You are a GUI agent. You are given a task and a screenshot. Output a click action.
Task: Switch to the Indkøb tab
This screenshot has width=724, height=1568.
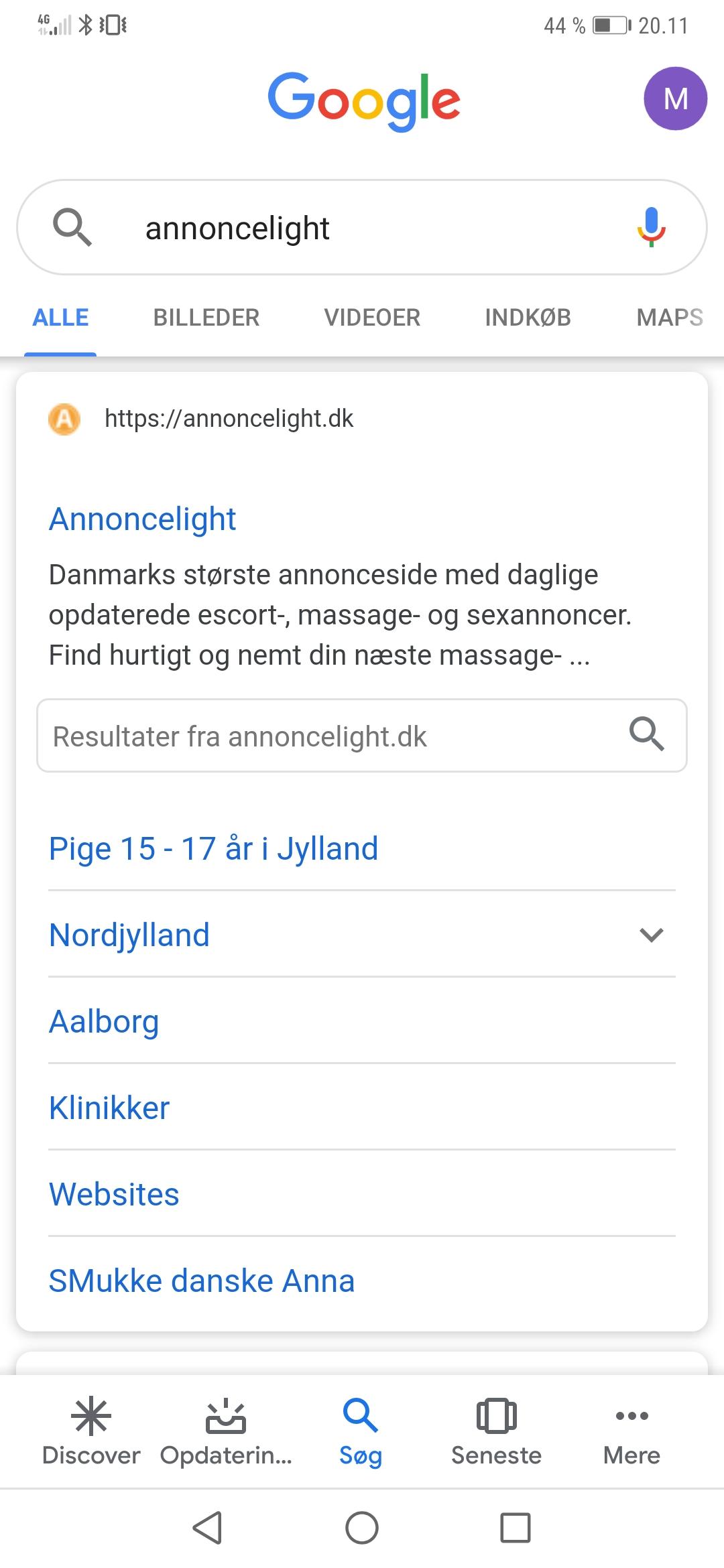click(x=528, y=317)
